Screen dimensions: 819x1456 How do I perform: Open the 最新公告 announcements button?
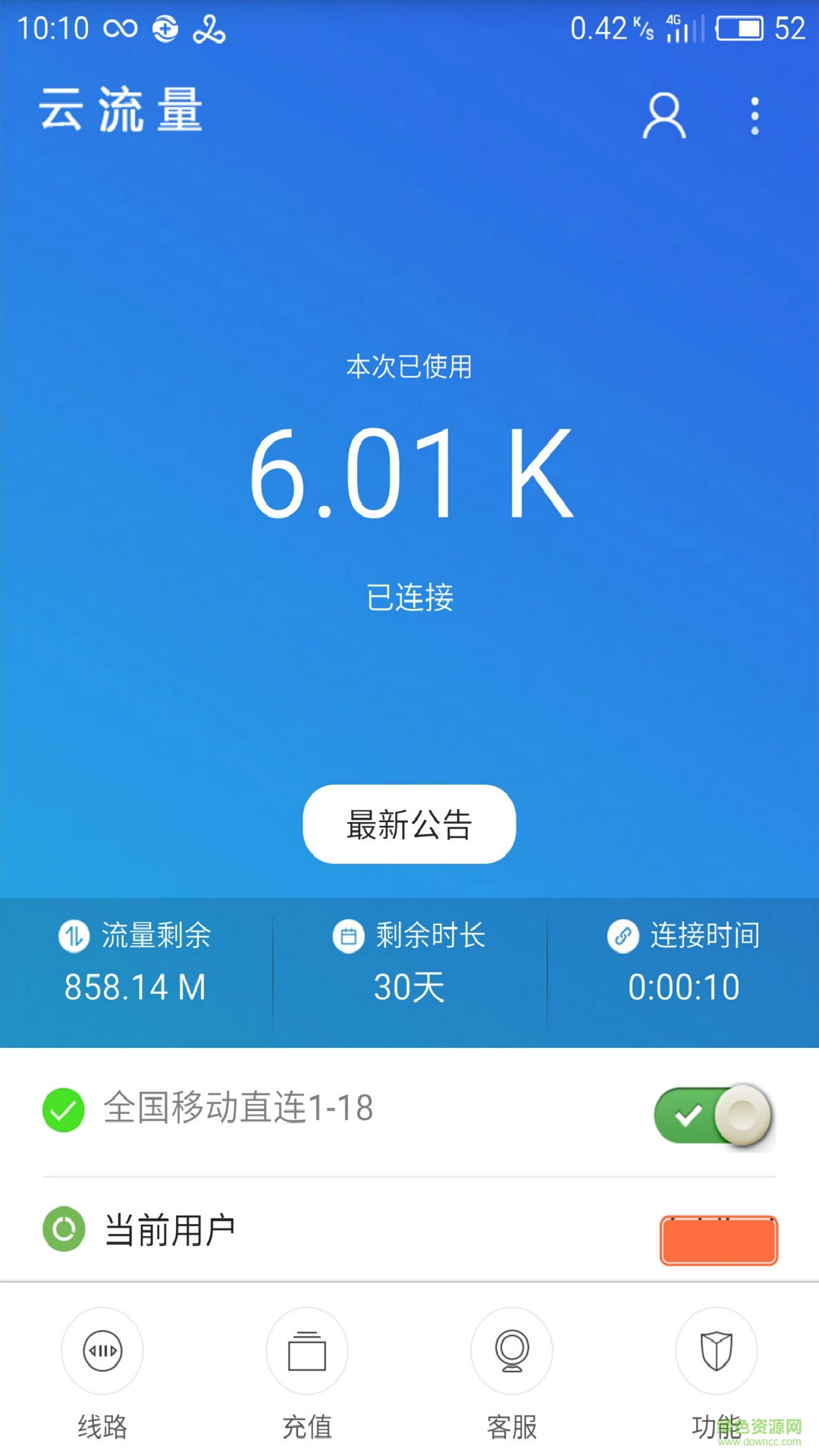pyautogui.click(x=408, y=824)
